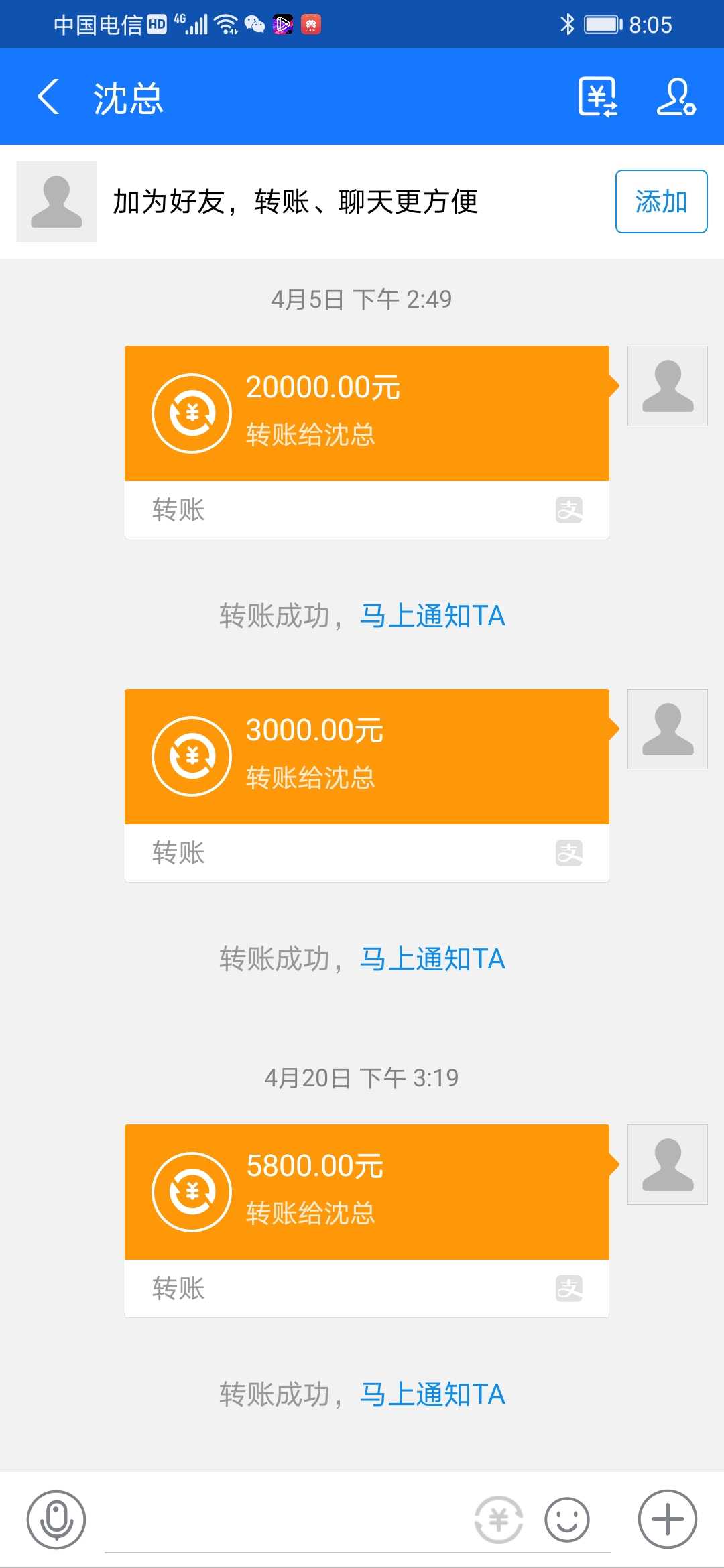
Task: View the 3000.00元 transfer details
Action: [x=367, y=757]
